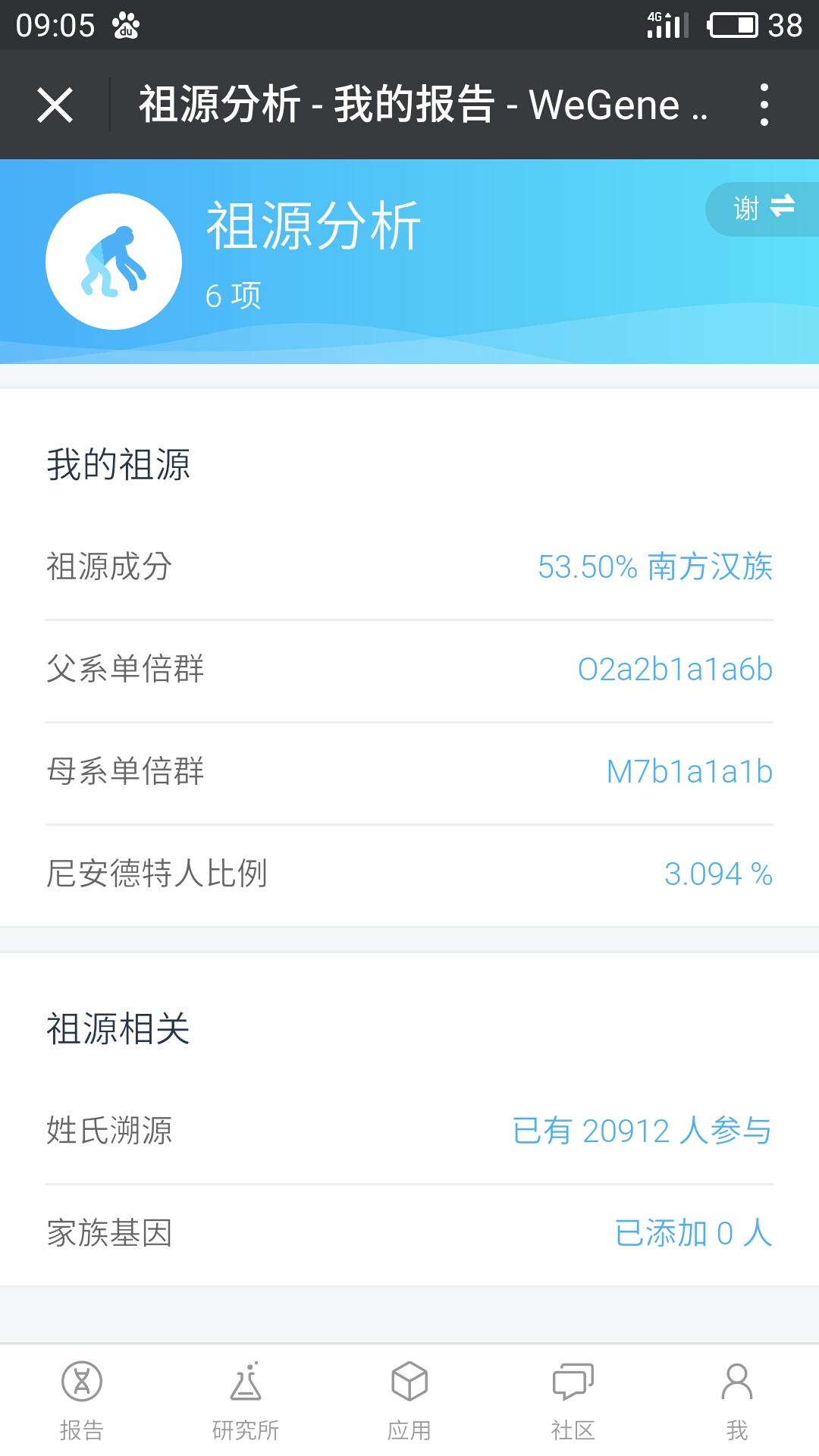Open the three-dot overflow menu
This screenshot has width=819, height=1456.
(764, 105)
